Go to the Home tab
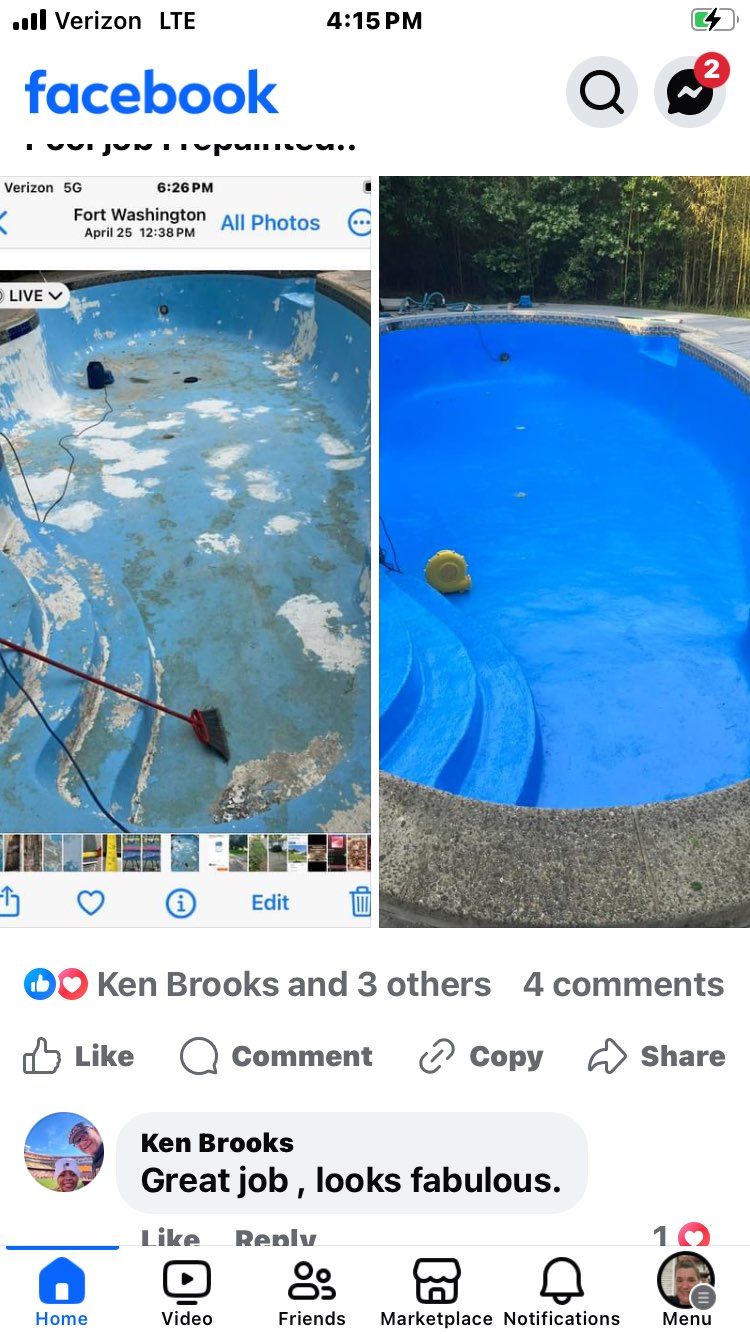750x1334 pixels. (x=62, y=1292)
